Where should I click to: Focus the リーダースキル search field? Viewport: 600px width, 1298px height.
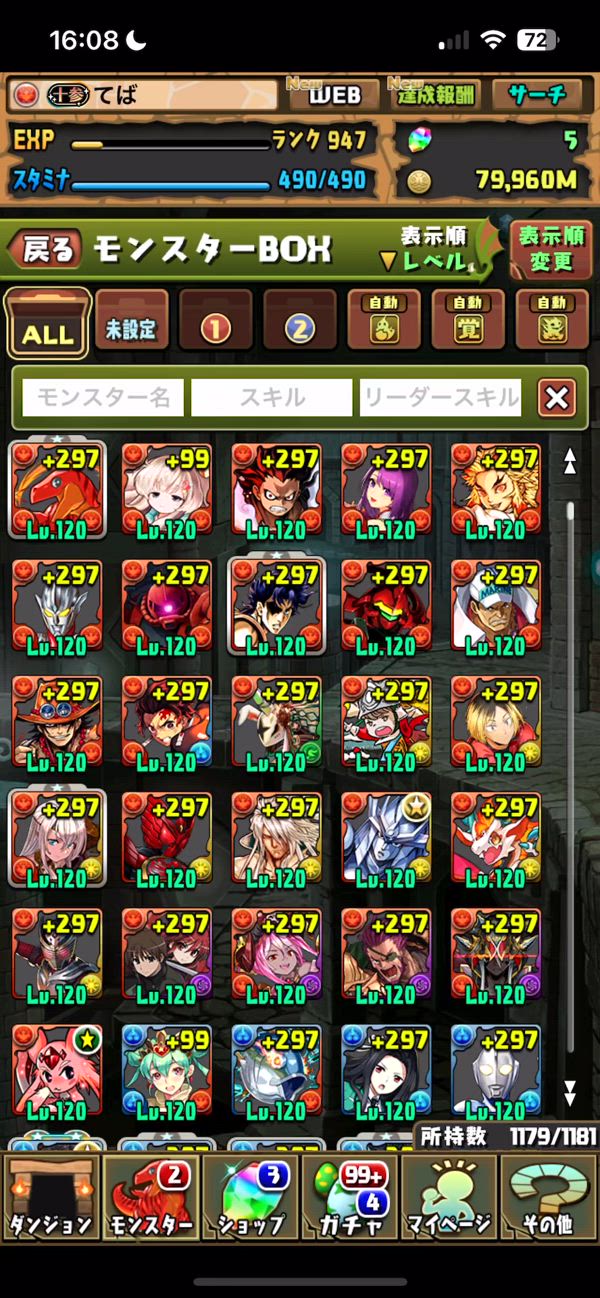[441, 398]
